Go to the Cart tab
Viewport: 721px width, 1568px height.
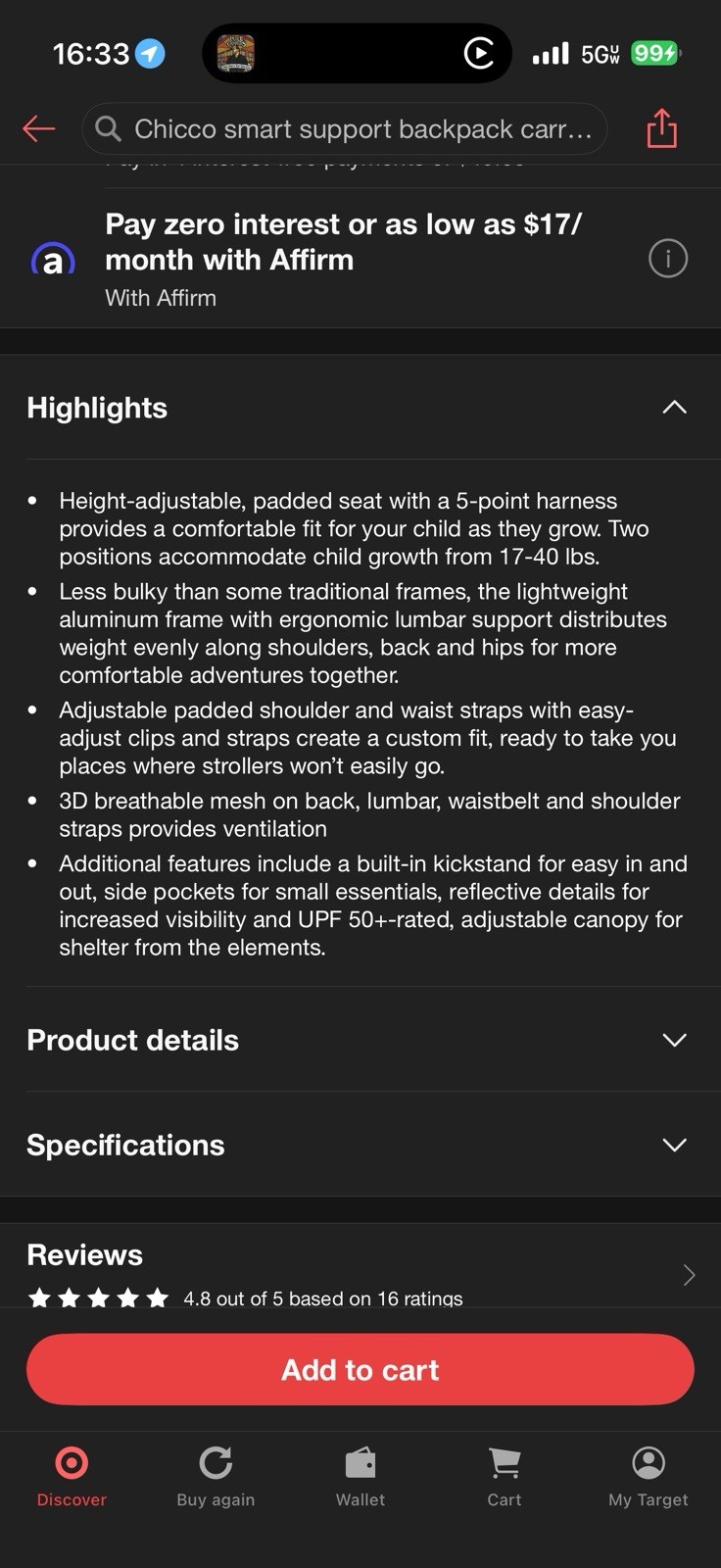click(x=505, y=1476)
